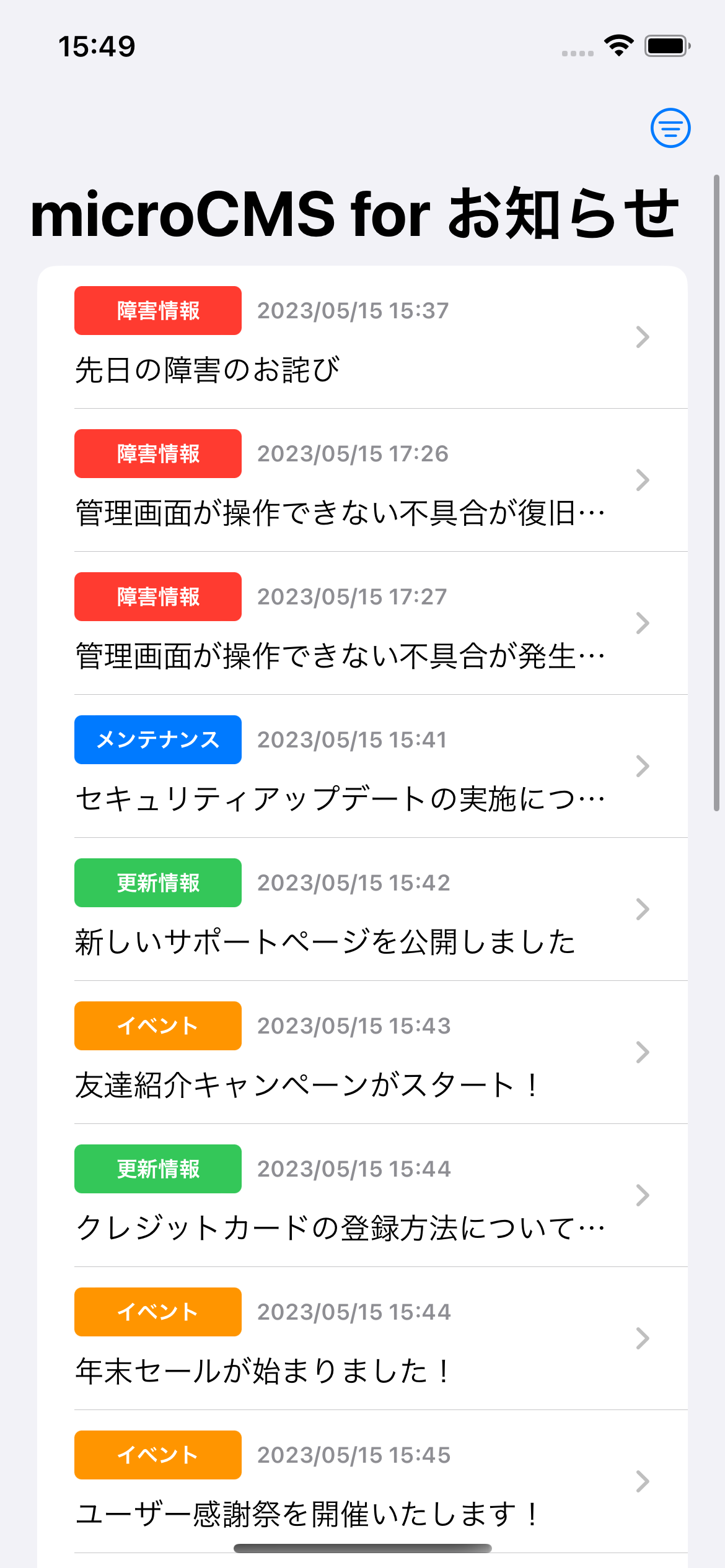The height and width of the screenshot is (1568, 725).
Task: Tap the orange イベント badge at 15:43
Action: click(x=157, y=1026)
